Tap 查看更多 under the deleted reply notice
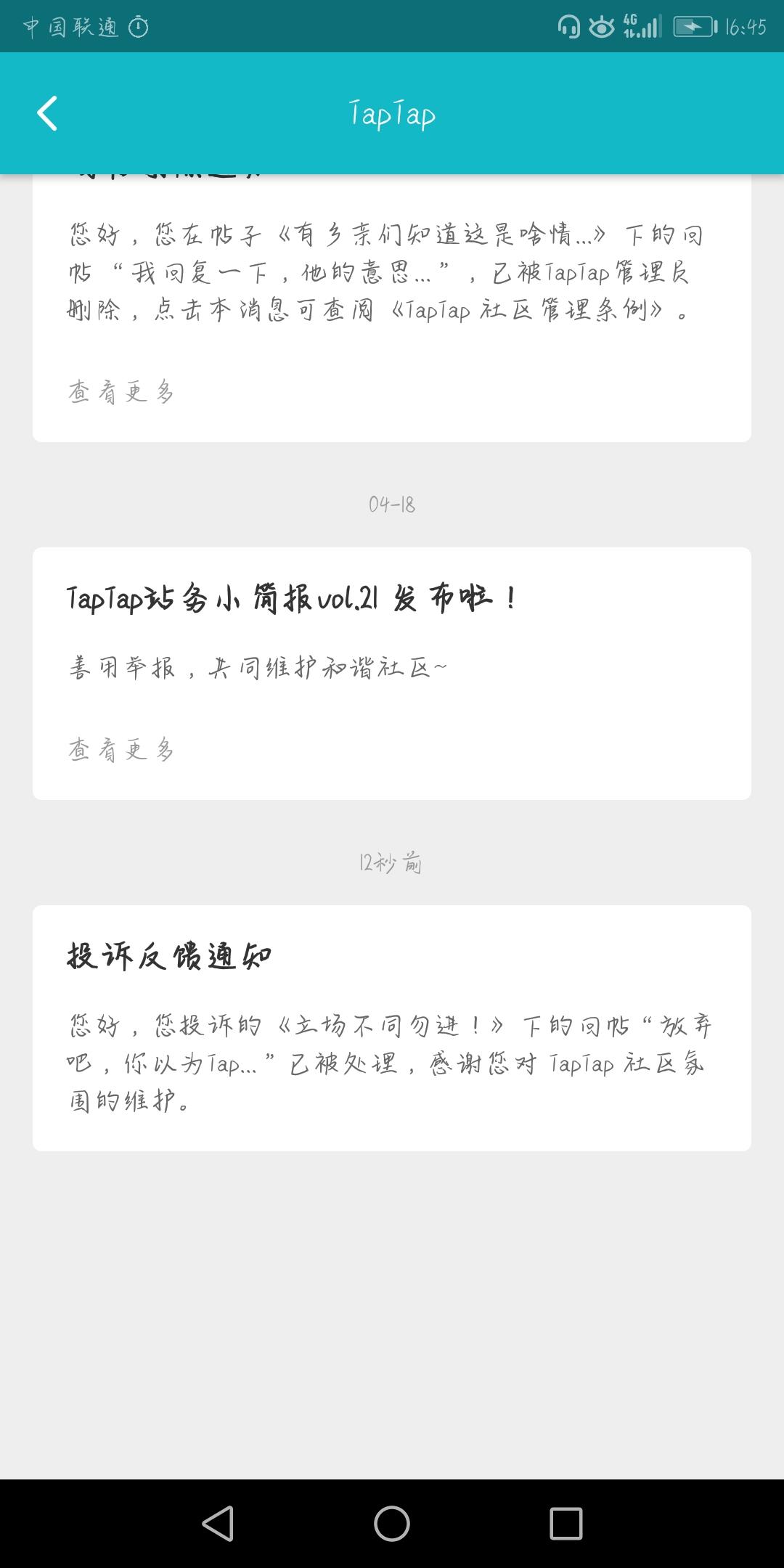Viewport: 784px width, 1568px height. [121, 392]
